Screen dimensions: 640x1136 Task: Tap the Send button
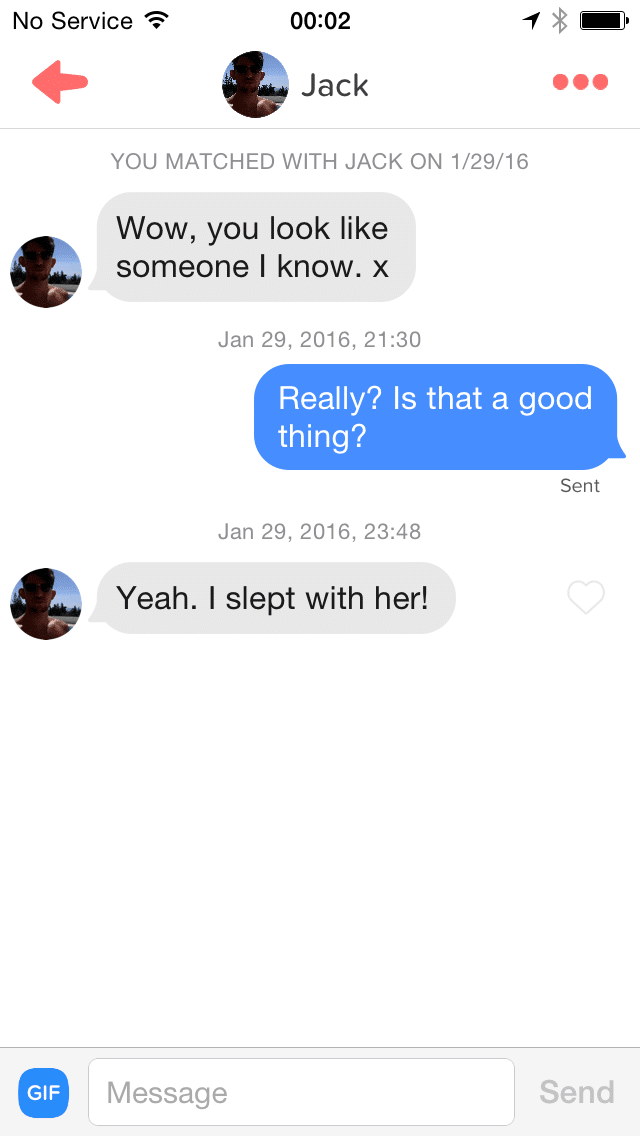pyautogui.click(x=576, y=1092)
